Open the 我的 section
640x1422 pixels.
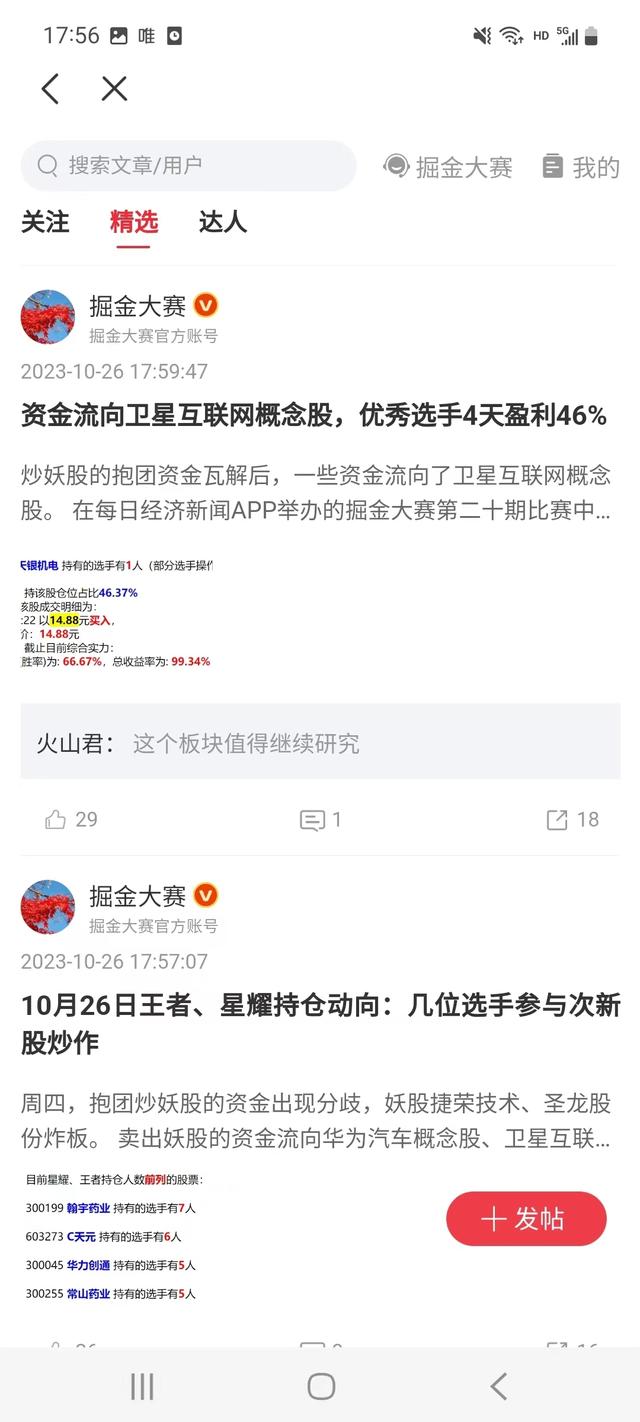click(x=581, y=167)
